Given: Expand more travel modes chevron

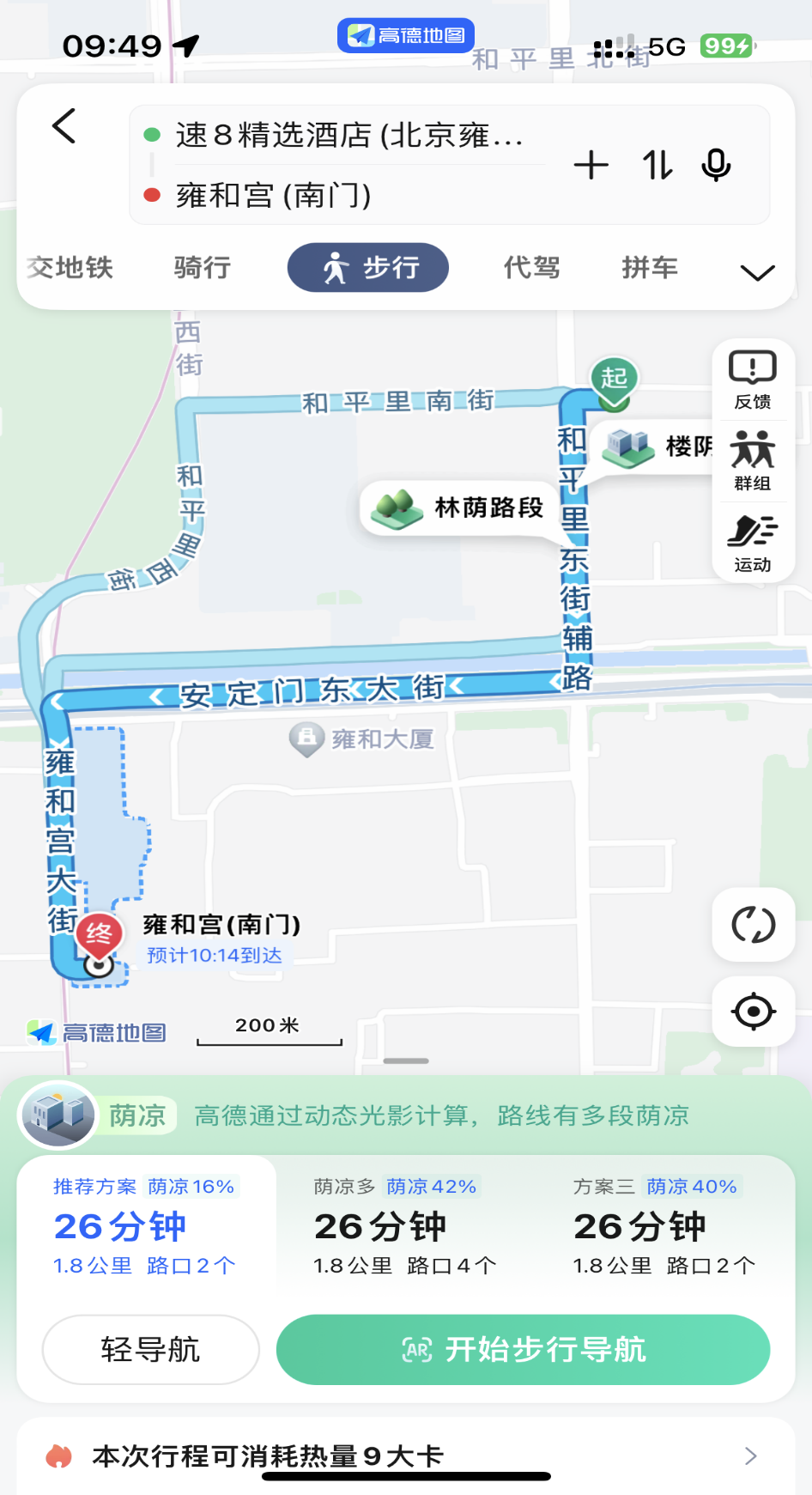Looking at the screenshot, I should tap(757, 273).
